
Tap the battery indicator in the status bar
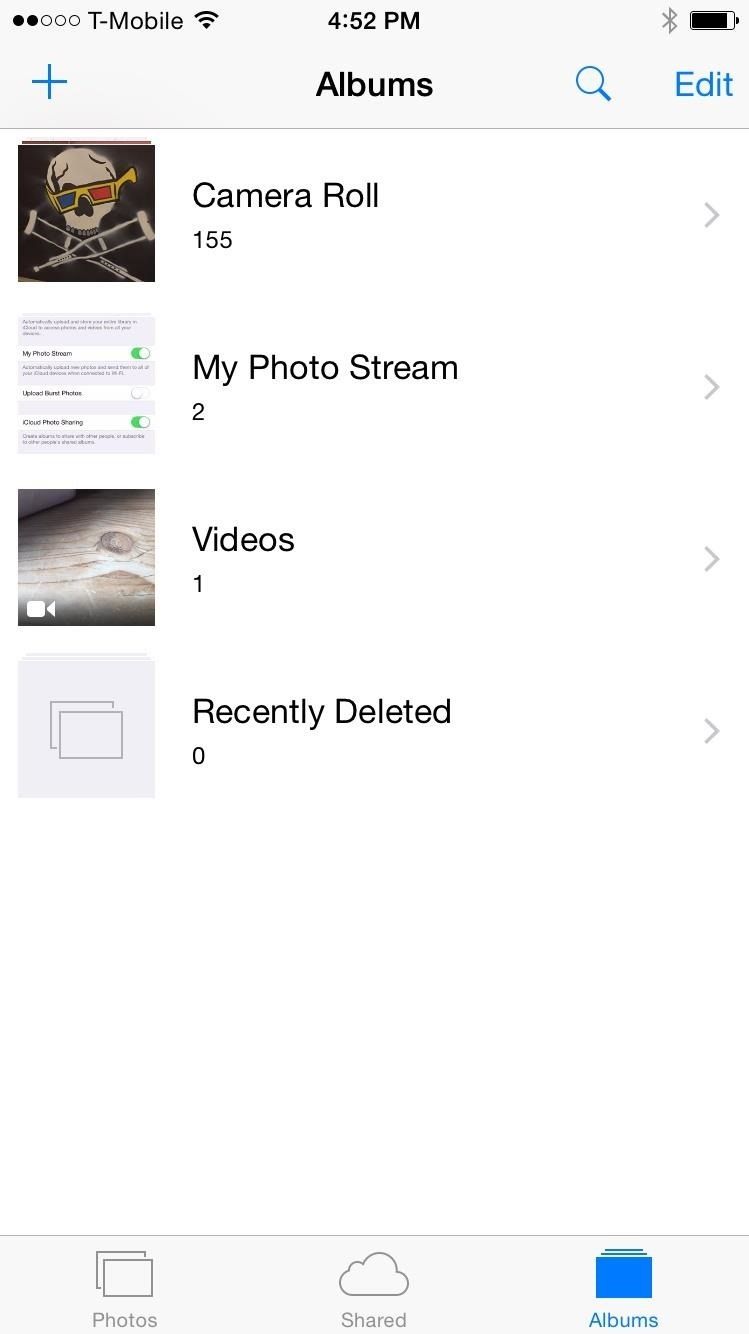click(x=712, y=19)
